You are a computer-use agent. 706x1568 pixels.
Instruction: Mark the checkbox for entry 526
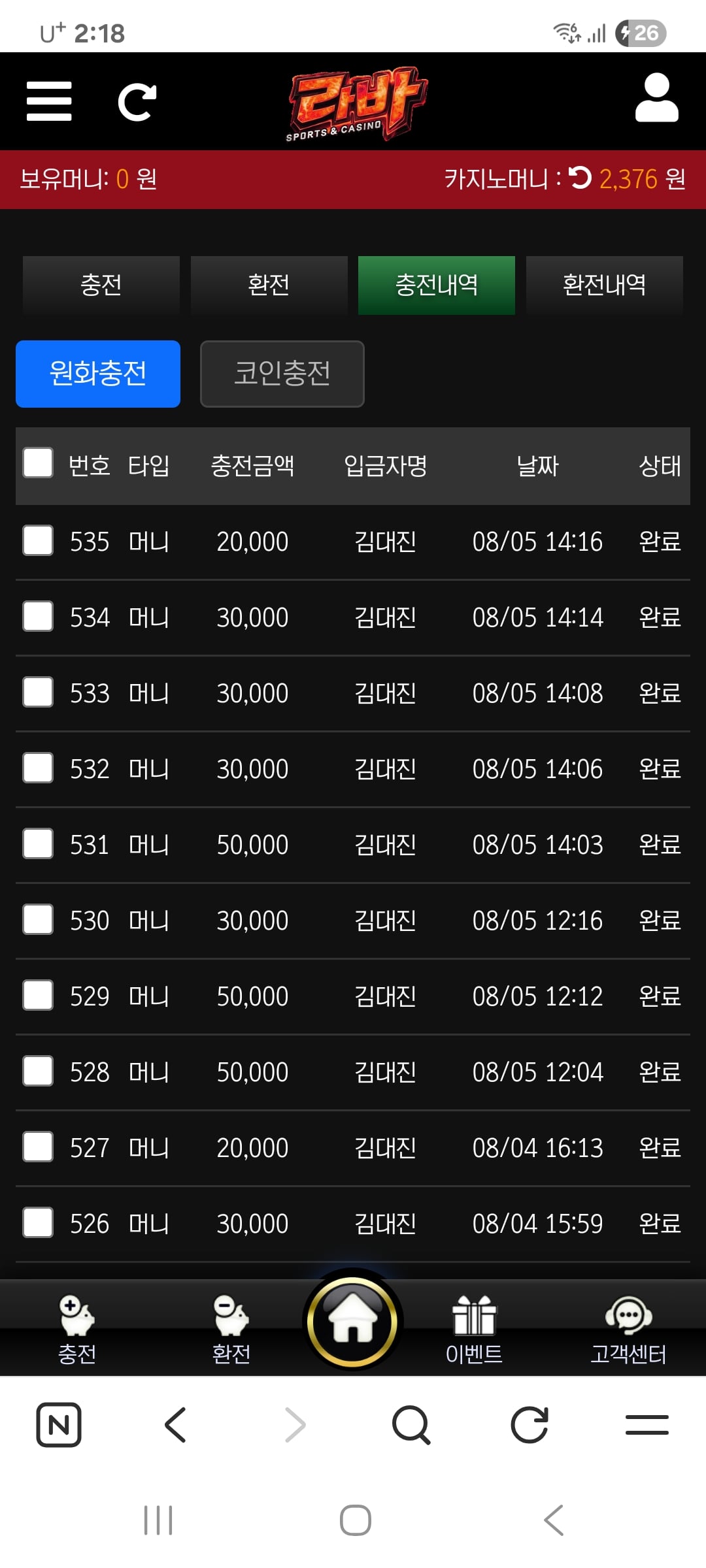click(38, 1223)
